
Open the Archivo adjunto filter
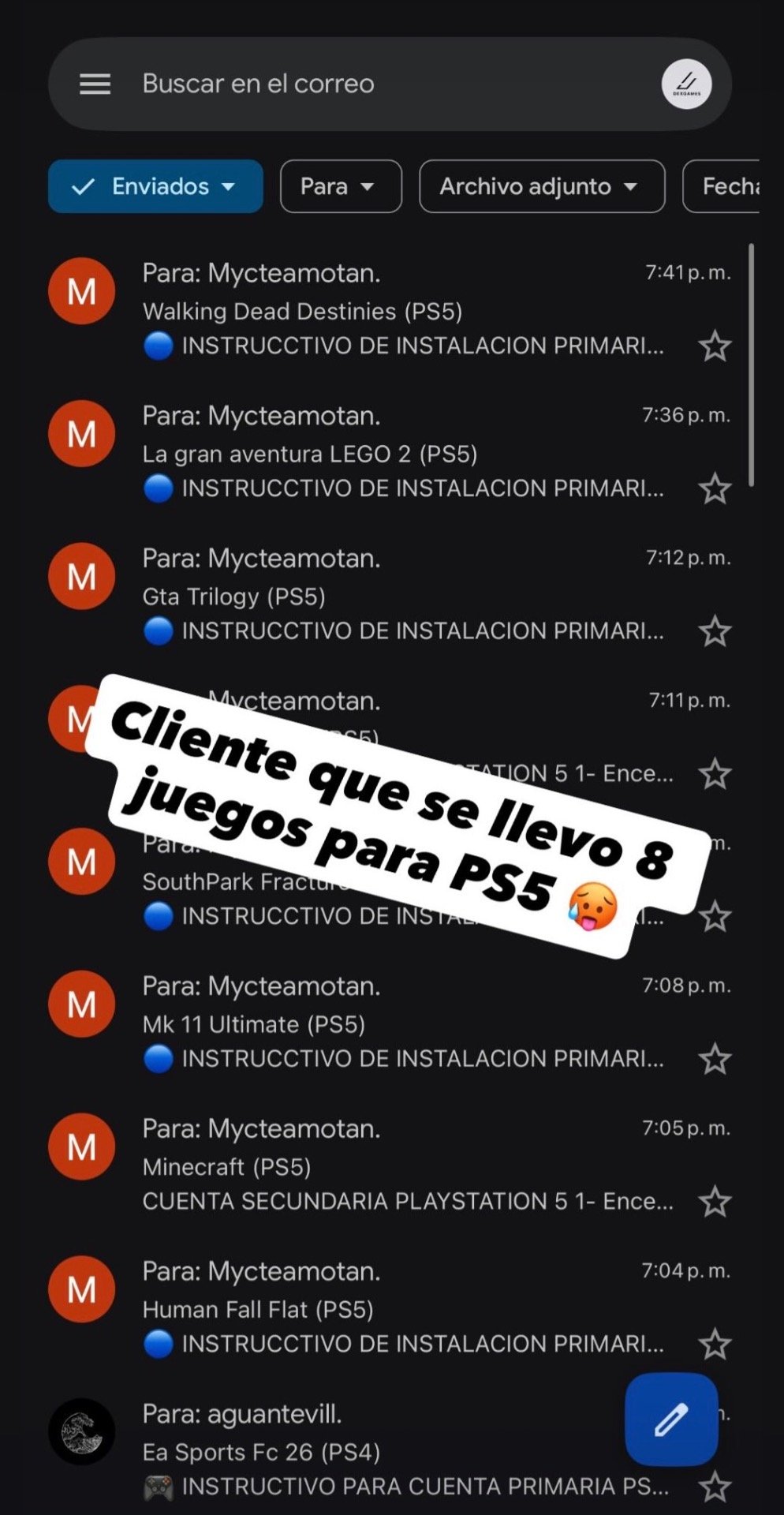(x=542, y=186)
